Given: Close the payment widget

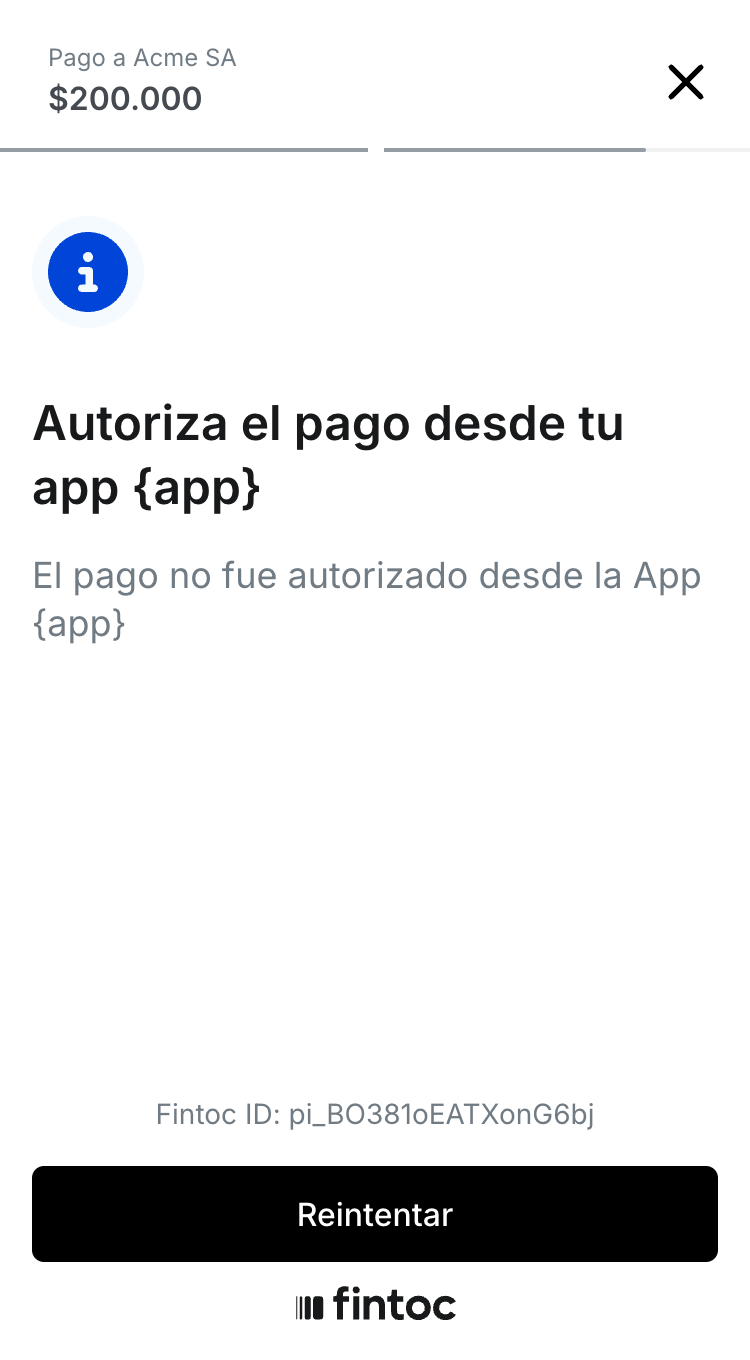Looking at the screenshot, I should [x=686, y=82].
